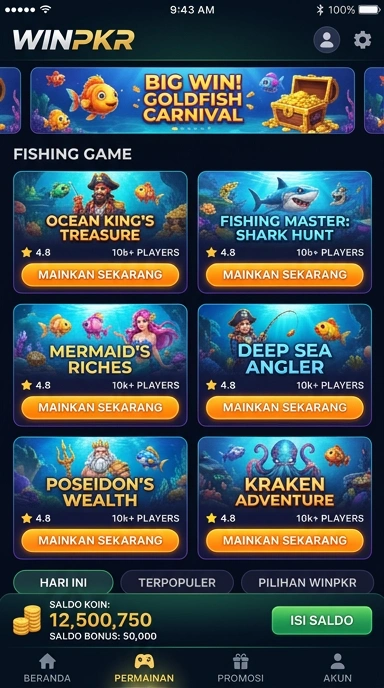This screenshot has height=688, width=384.
Task: Play Fishing Master: Shark Hunt now
Action: click(285, 275)
